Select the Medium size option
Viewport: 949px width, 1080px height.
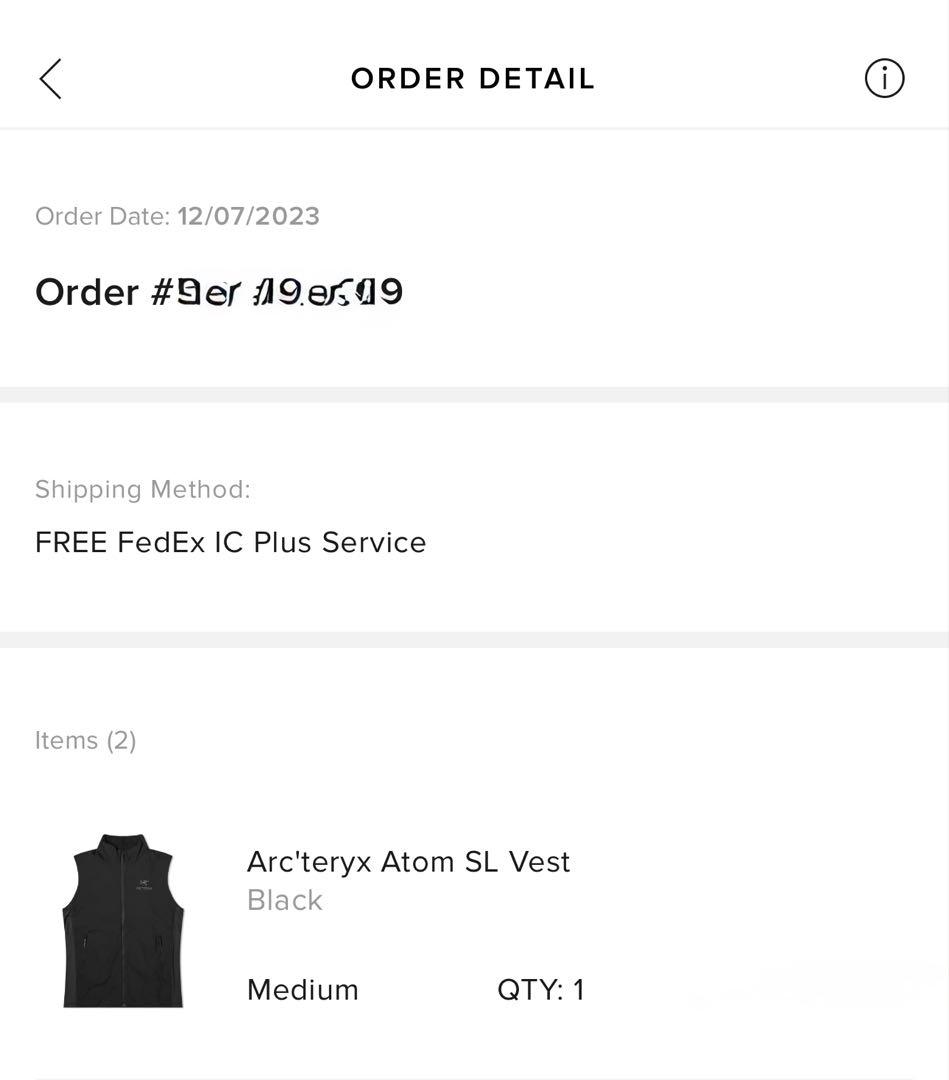click(x=302, y=989)
